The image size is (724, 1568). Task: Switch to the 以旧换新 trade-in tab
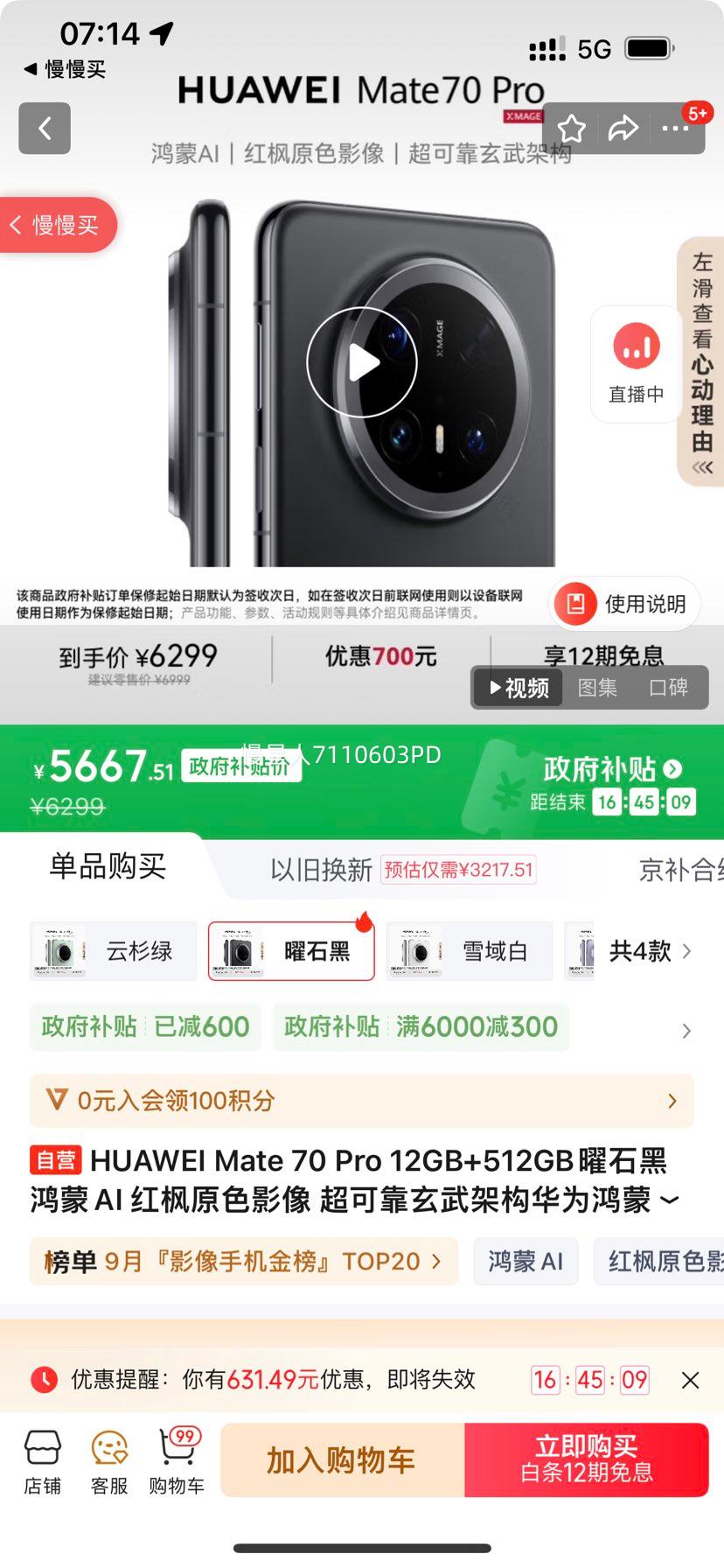click(x=324, y=866)
